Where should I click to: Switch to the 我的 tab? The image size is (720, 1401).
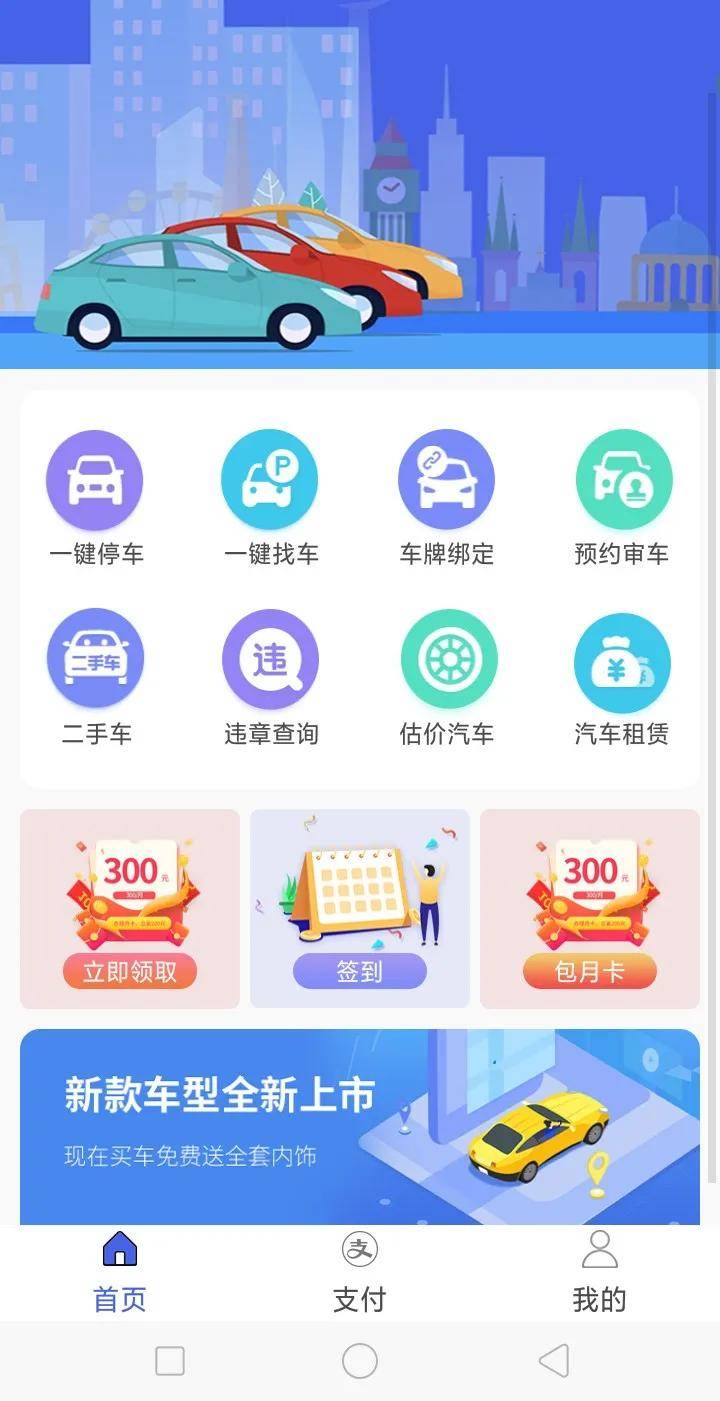599,1272
